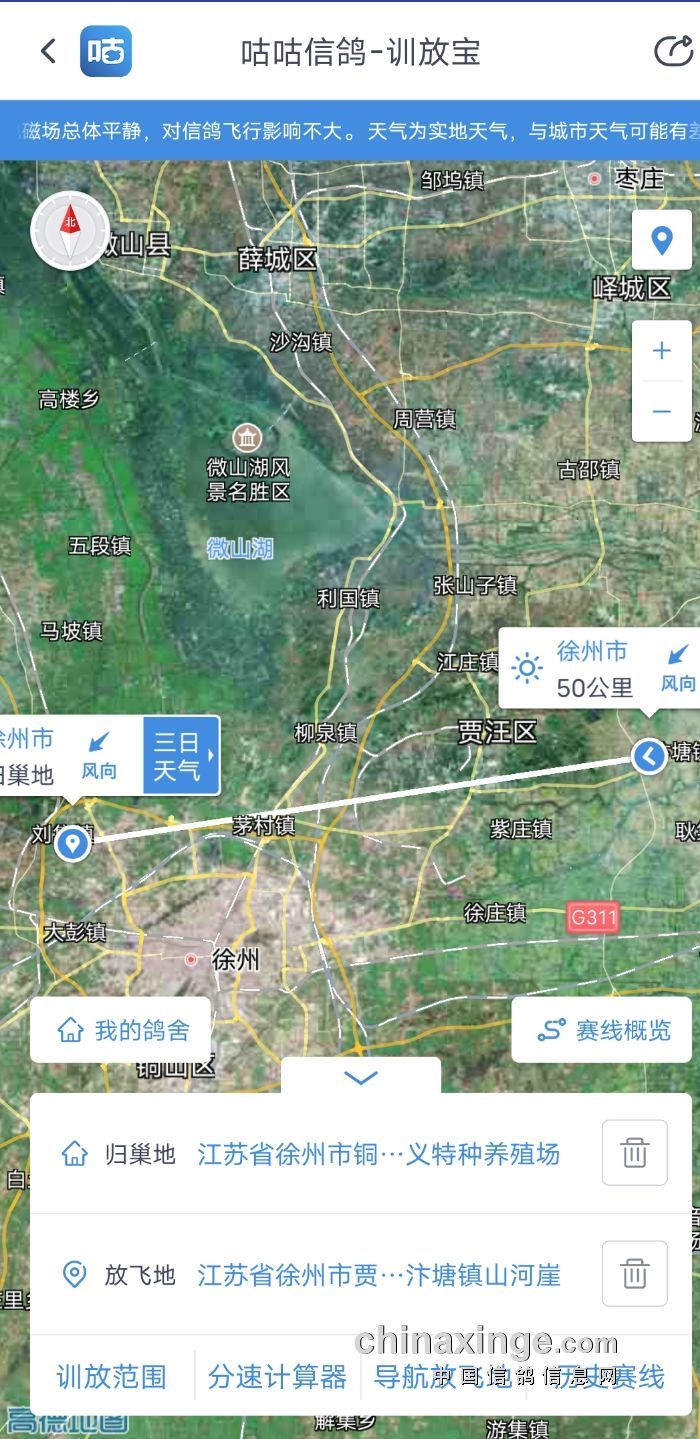Open 分速计算器

click(277, 1377)
